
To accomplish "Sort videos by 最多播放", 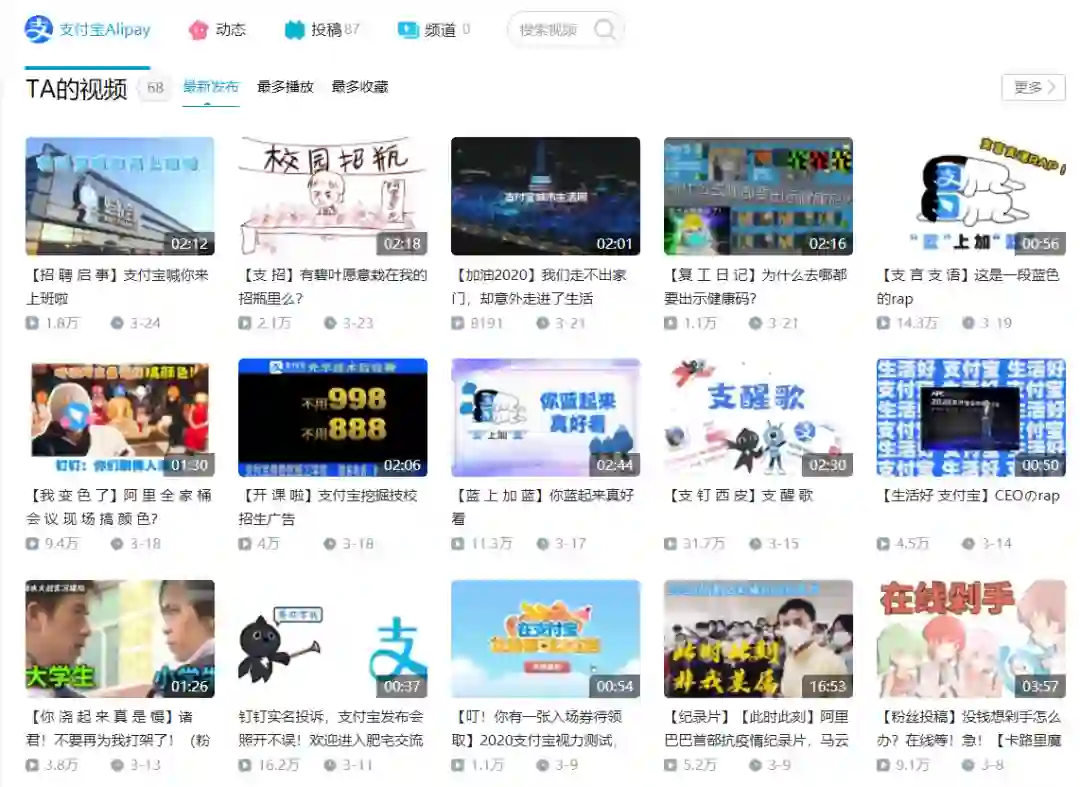I will tap(285, 87).
